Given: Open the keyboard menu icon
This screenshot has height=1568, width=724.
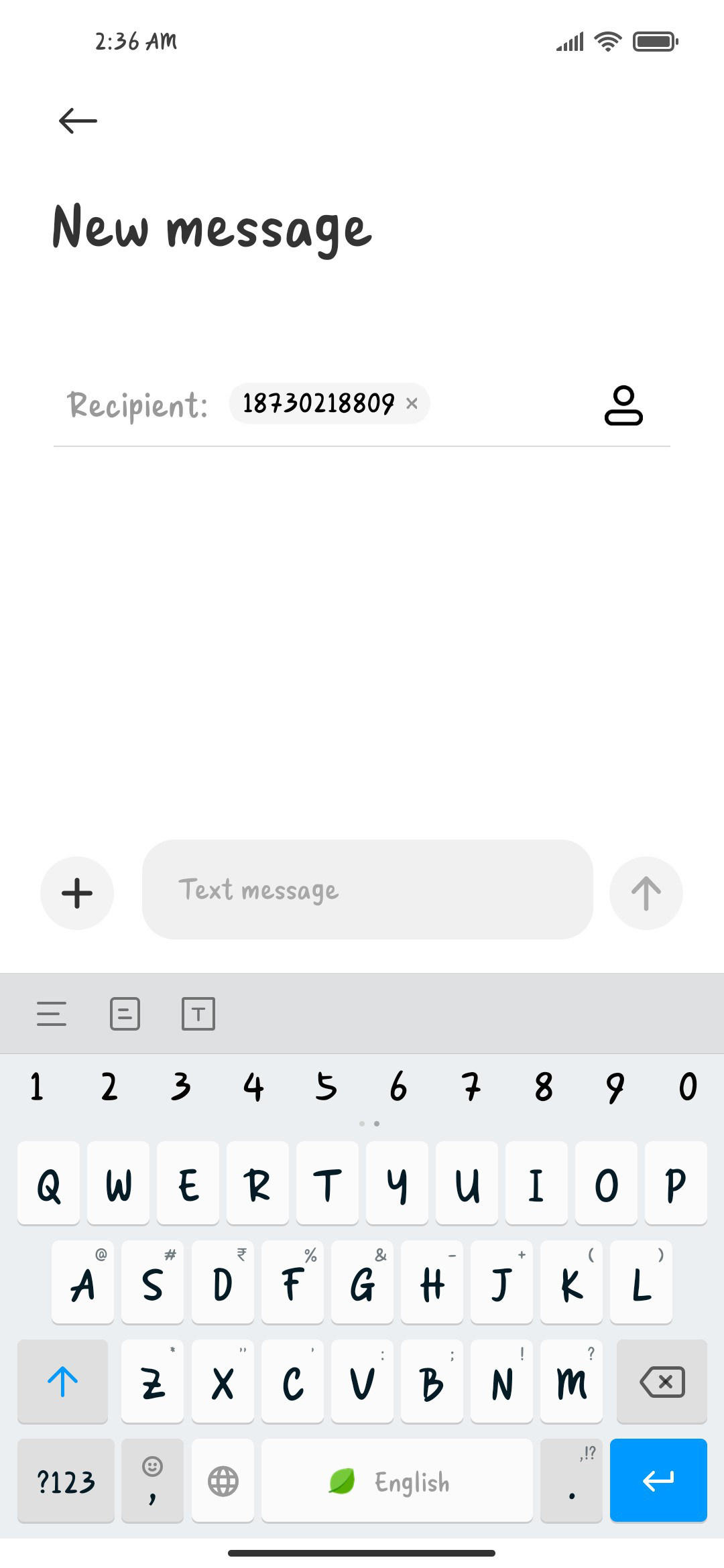Looking at the screenshot, I should (52, 1014).
